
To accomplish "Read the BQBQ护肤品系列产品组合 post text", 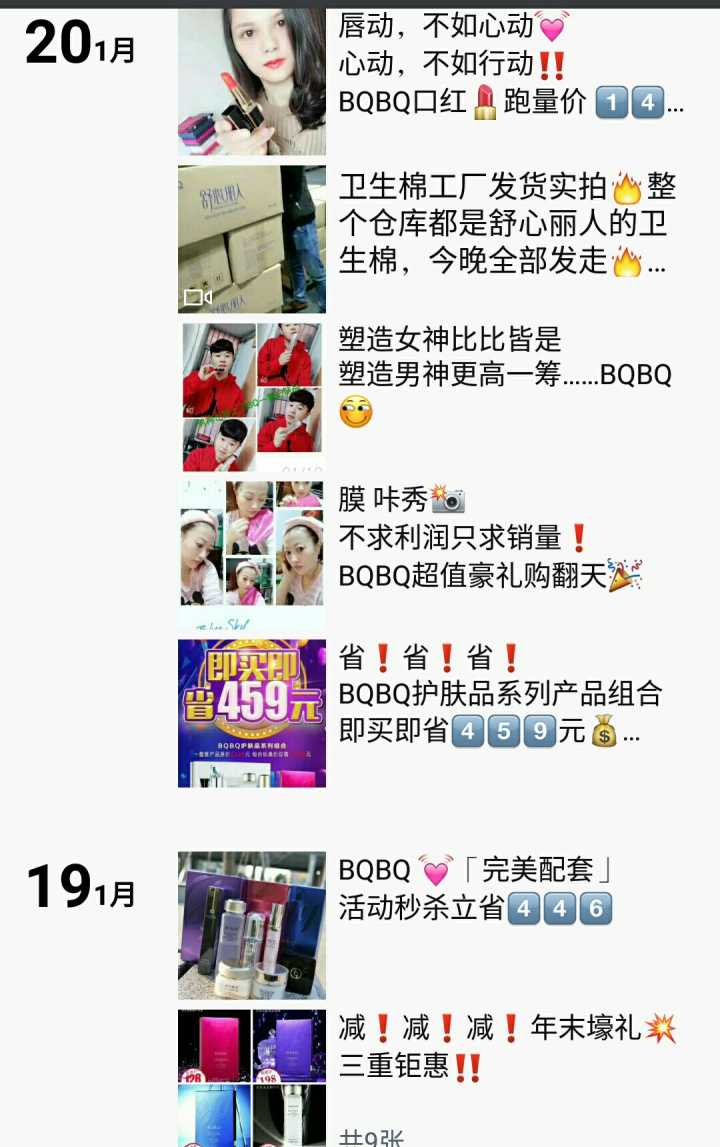I will (500, 694).
